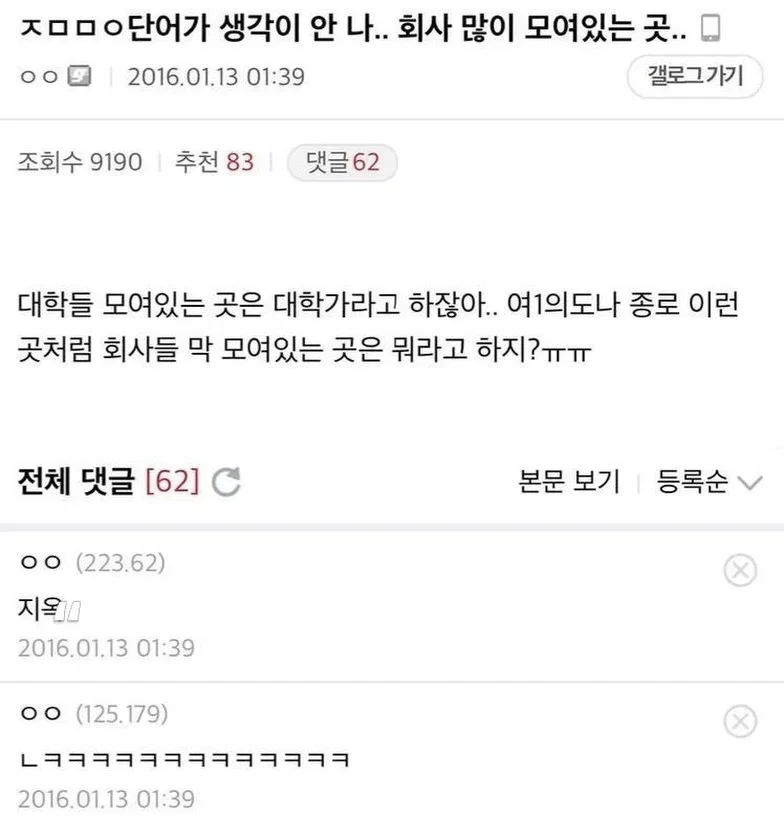Screen dimensions: 784x821
Task: Open the 등록순 sort dropdown
Action: pyautogui.click(x=710, y=481)
